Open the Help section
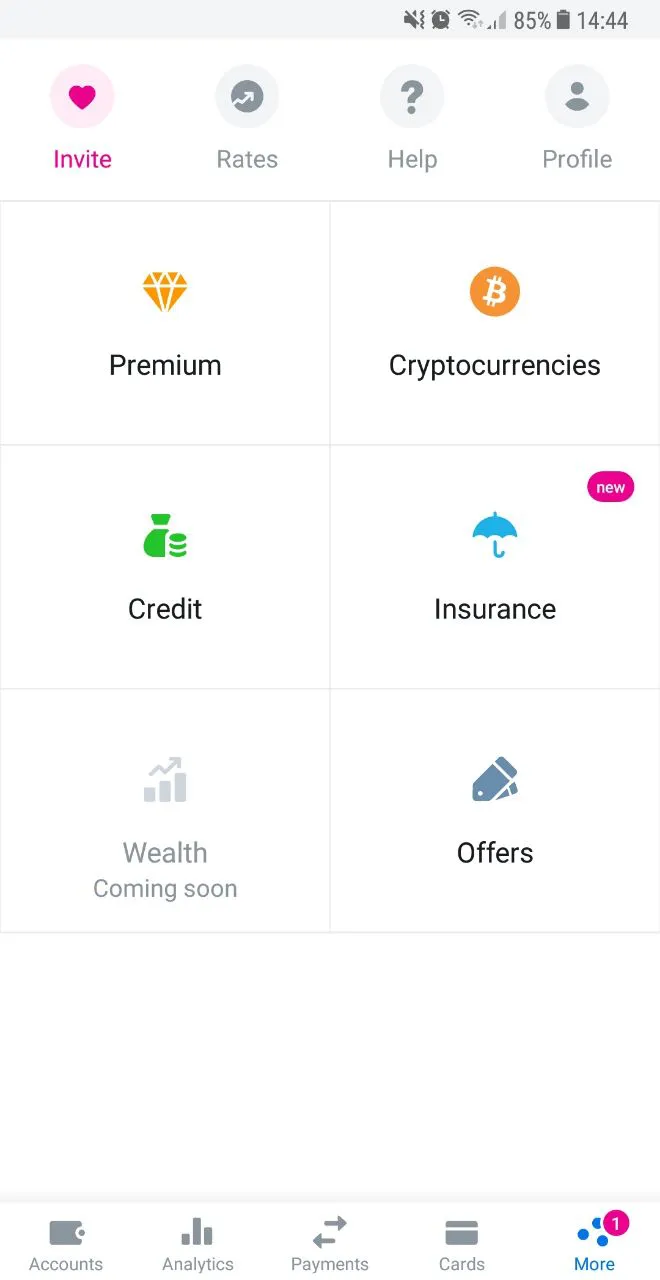 click(x=412, y=118)
